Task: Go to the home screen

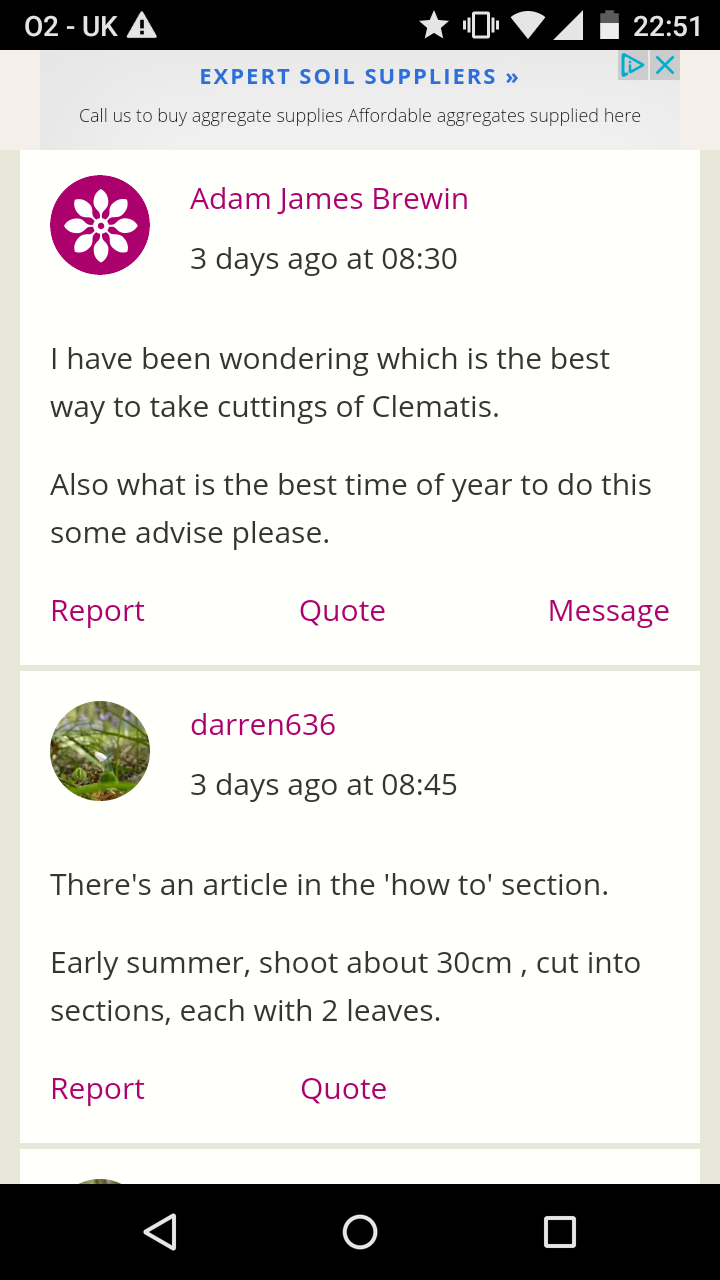Action: pyautogui.click(x=360, y=1232)
